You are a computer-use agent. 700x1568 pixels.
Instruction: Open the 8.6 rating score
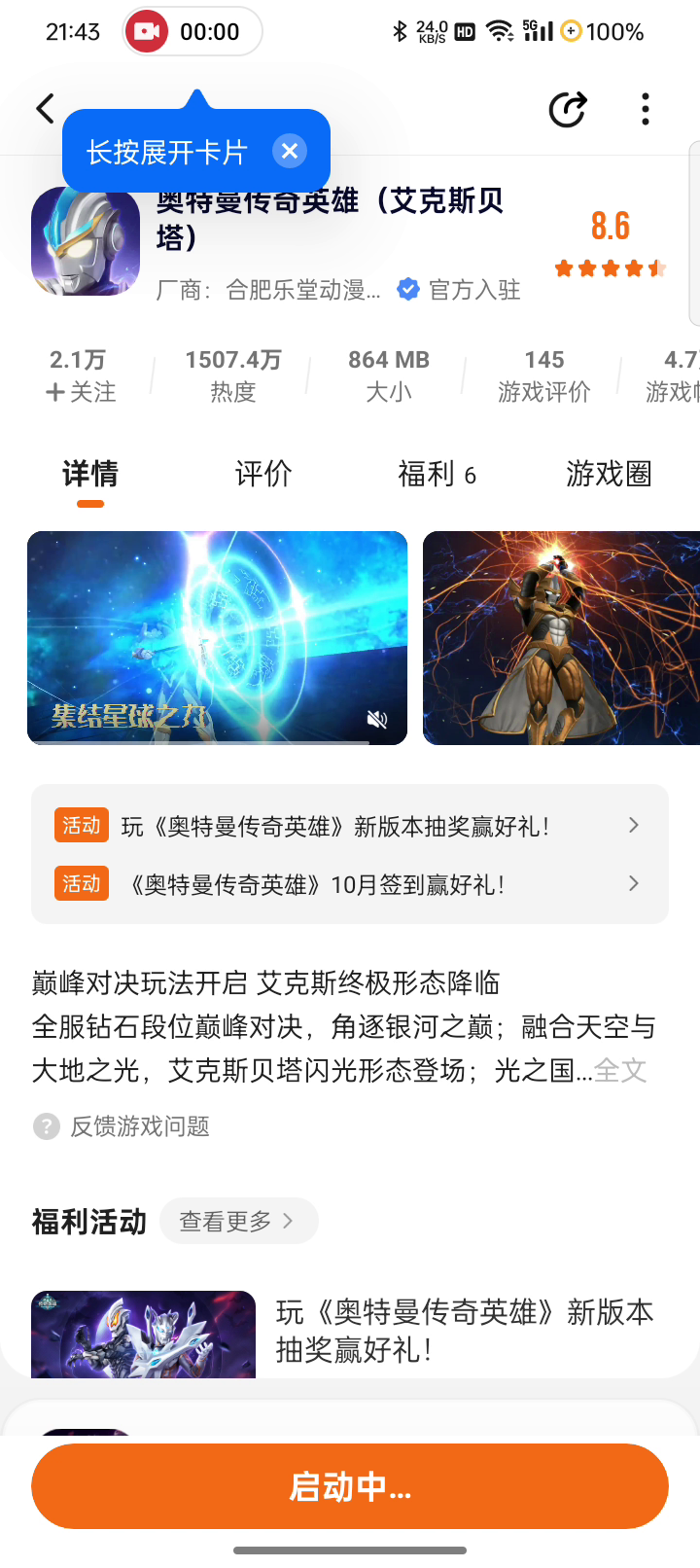tap(611, 227)
